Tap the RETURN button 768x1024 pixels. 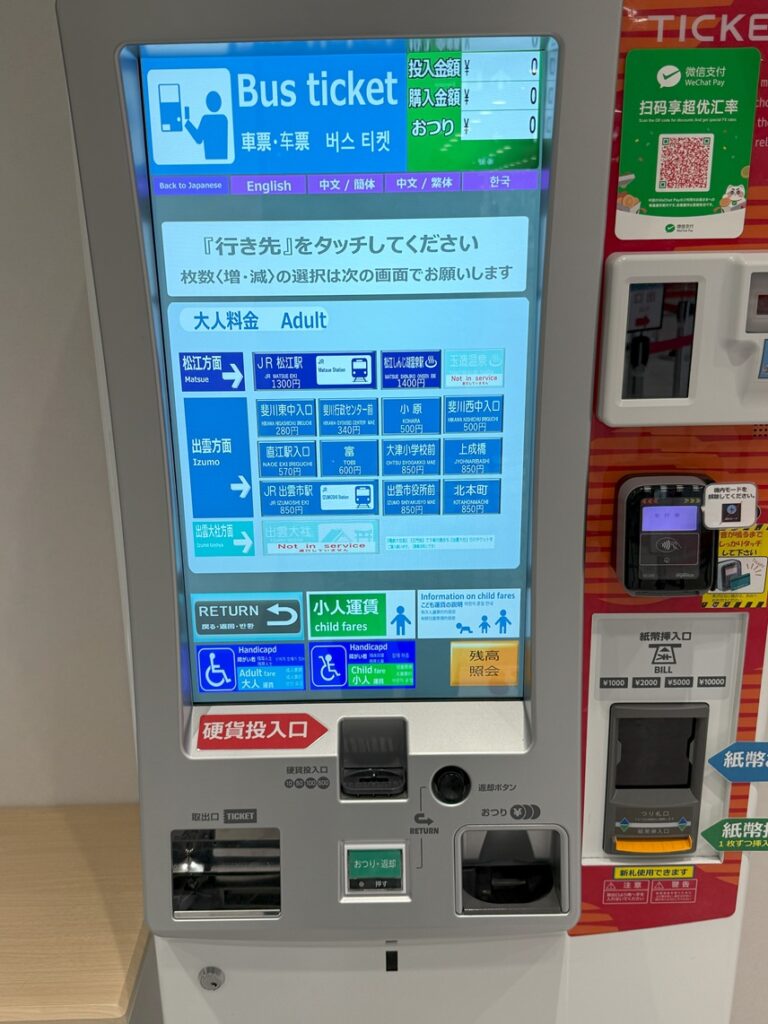[x=247, y=615]
